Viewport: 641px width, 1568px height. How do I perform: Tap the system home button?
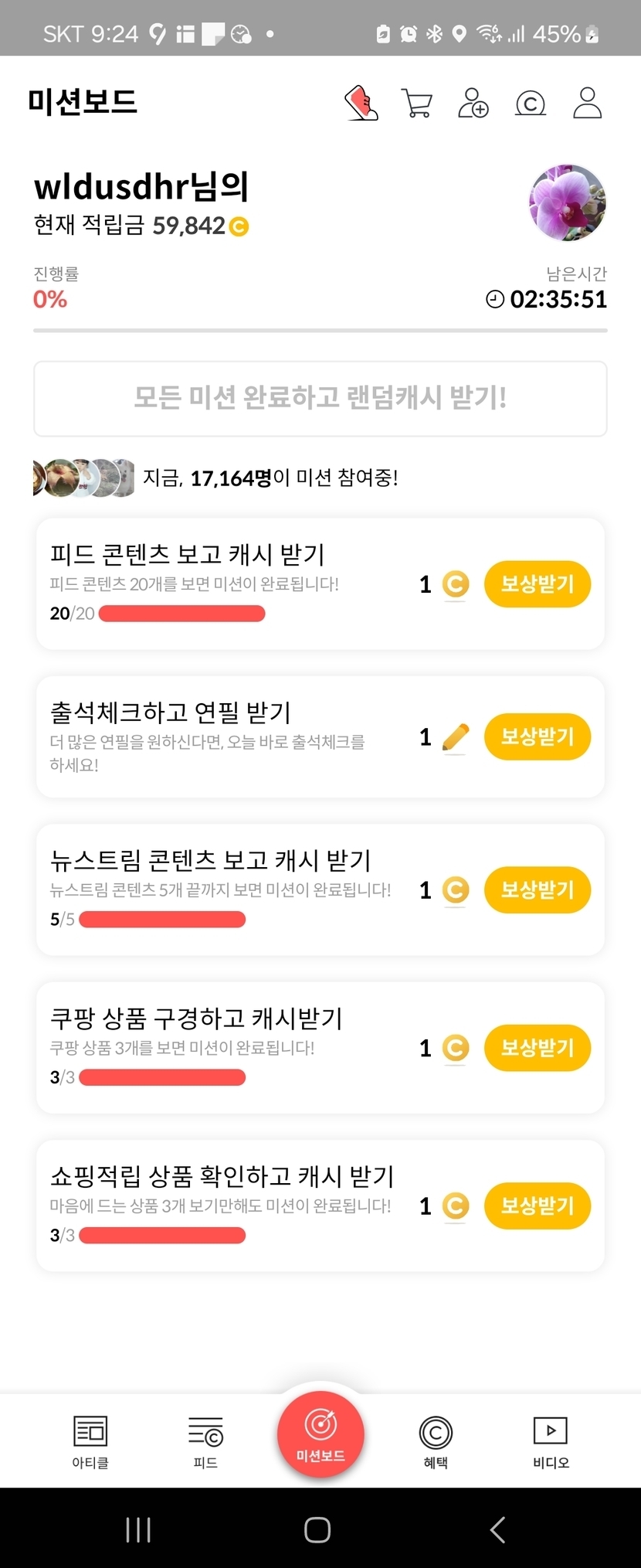[317, 1529]
